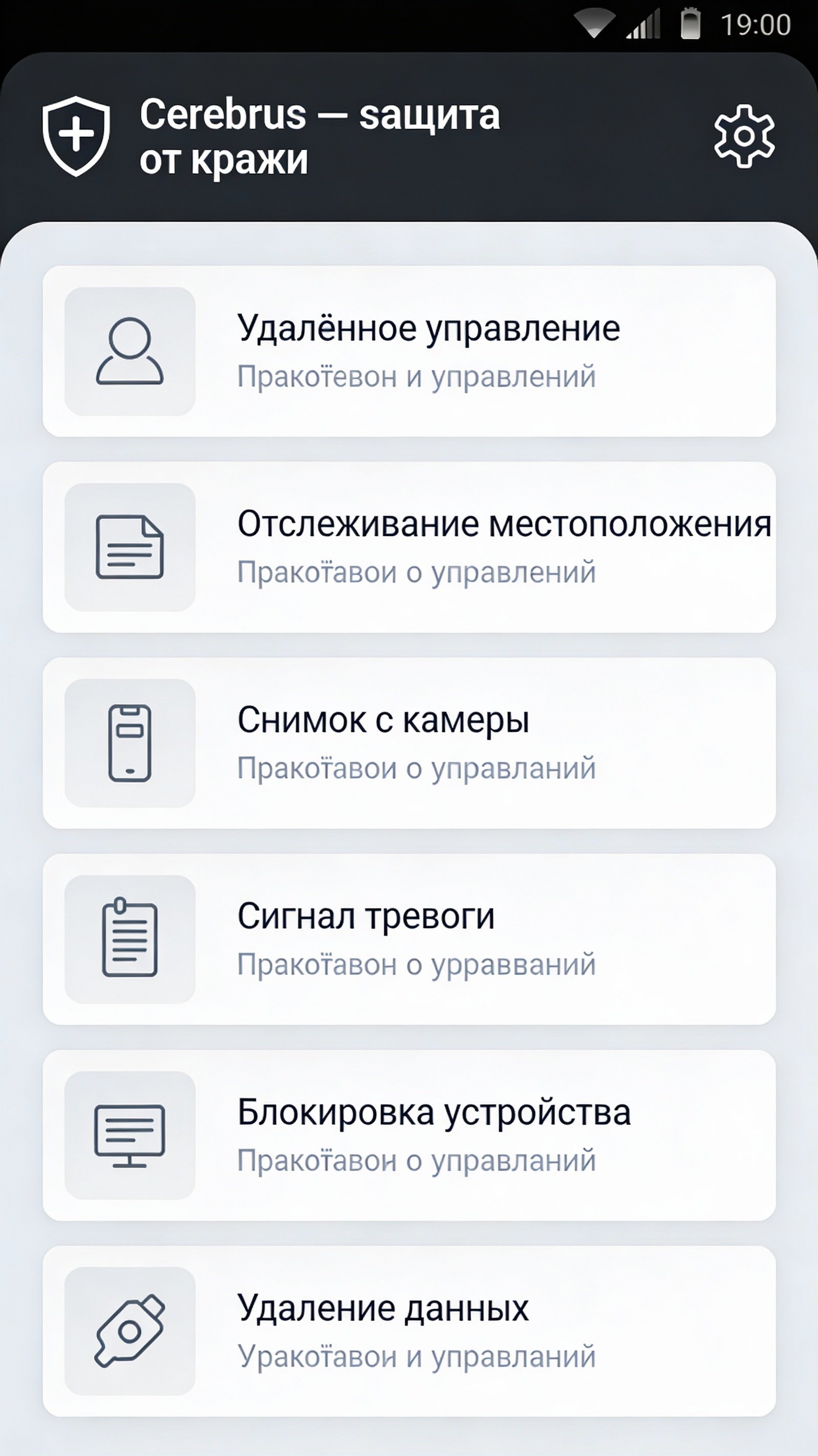This screenshot has height=1456, width=818.
Task: Open the settings gear icon
Action: click(x=744, y=136)
